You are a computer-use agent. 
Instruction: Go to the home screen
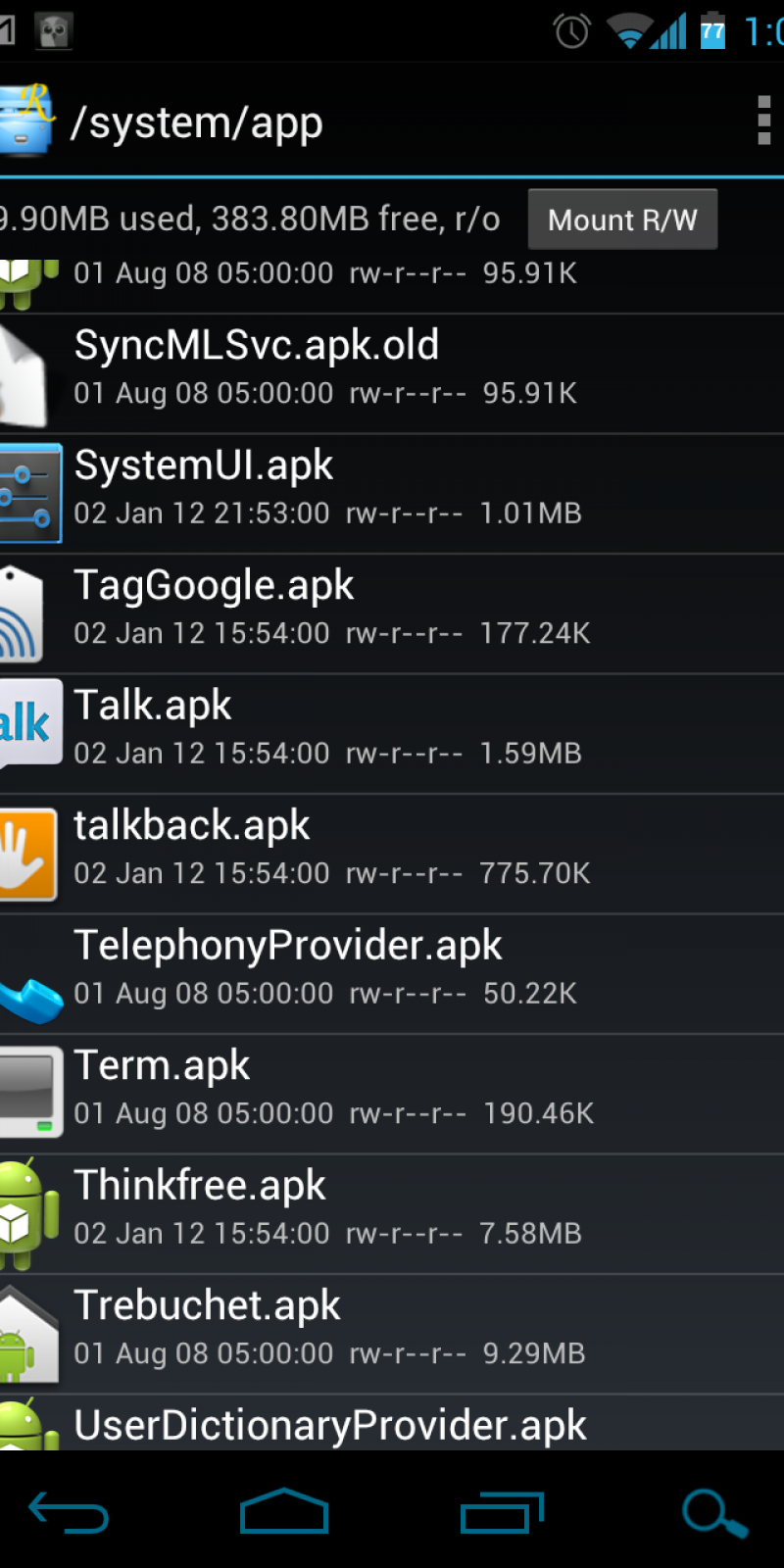(x=284, y=1512)
